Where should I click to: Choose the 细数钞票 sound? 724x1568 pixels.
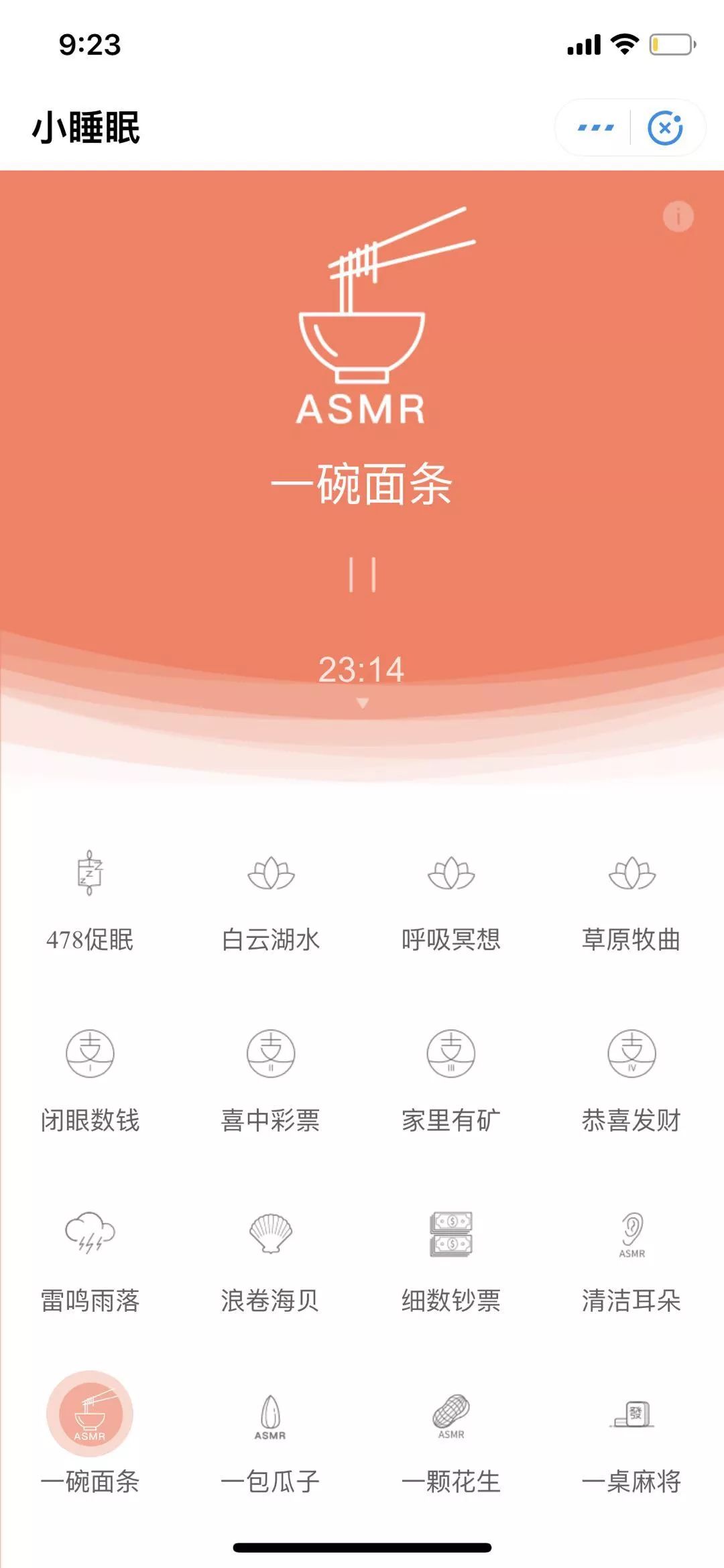[451, 1261]
